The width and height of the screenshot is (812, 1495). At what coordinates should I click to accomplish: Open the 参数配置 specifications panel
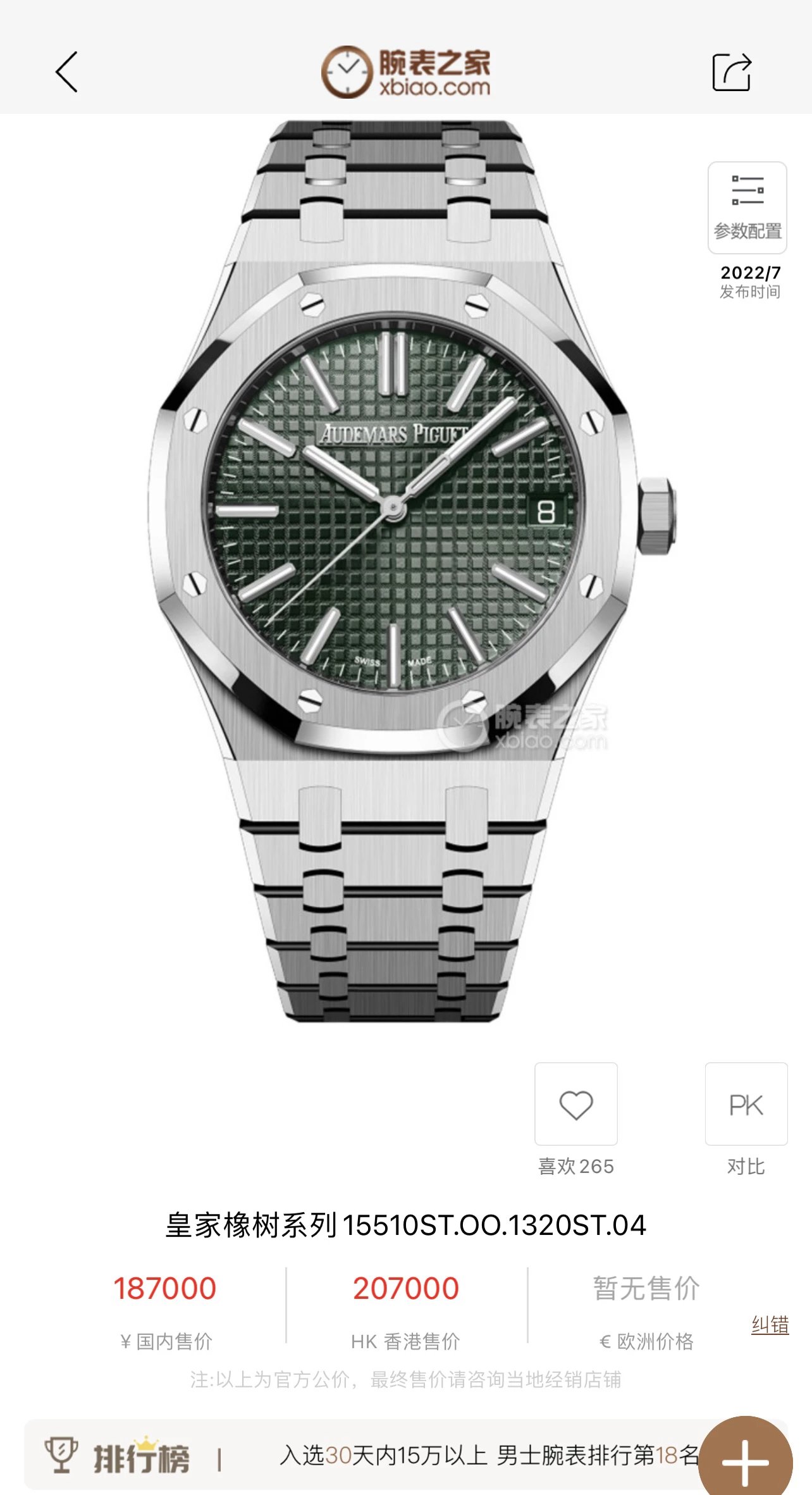747,208
